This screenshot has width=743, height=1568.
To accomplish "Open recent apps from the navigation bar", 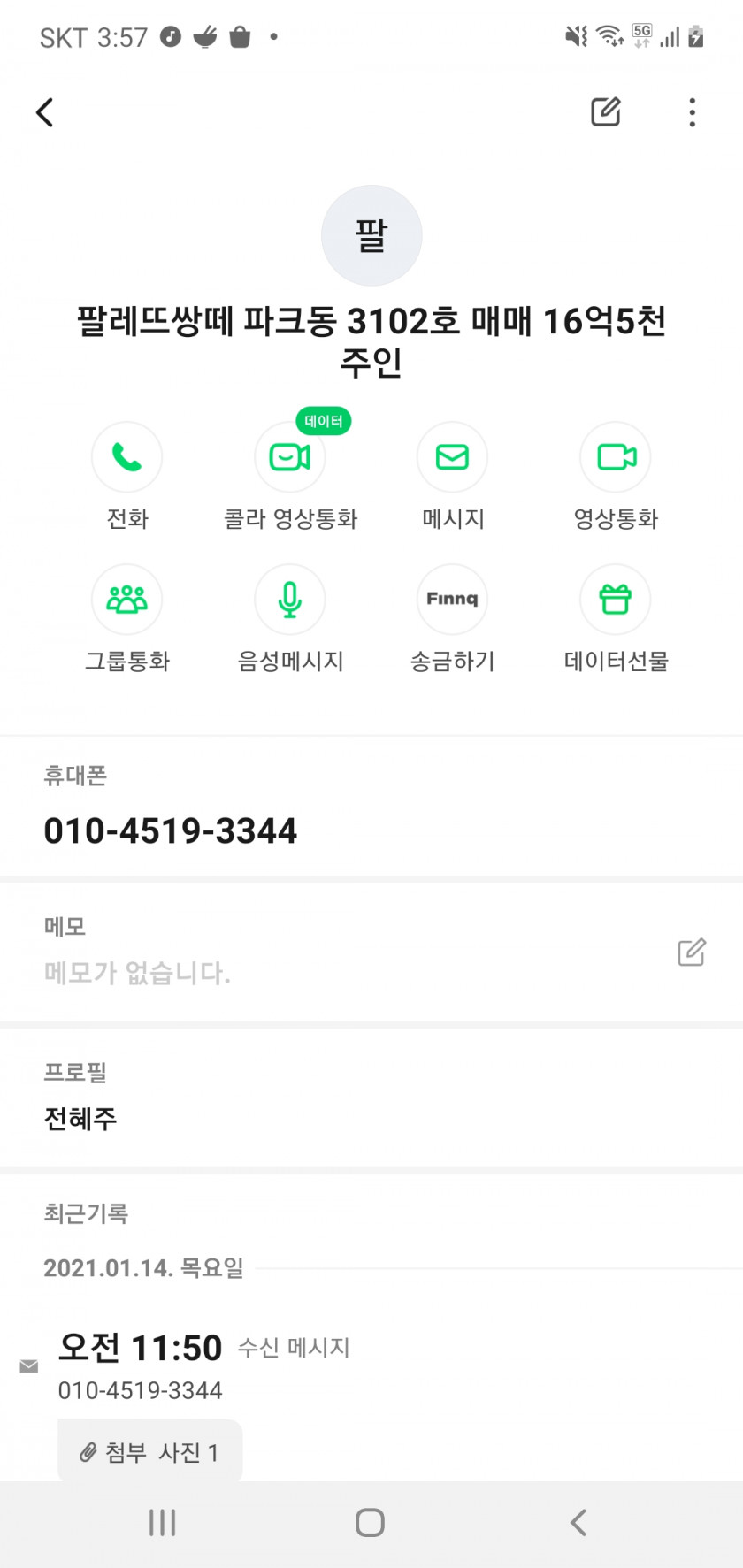I will coord(163,1523).
